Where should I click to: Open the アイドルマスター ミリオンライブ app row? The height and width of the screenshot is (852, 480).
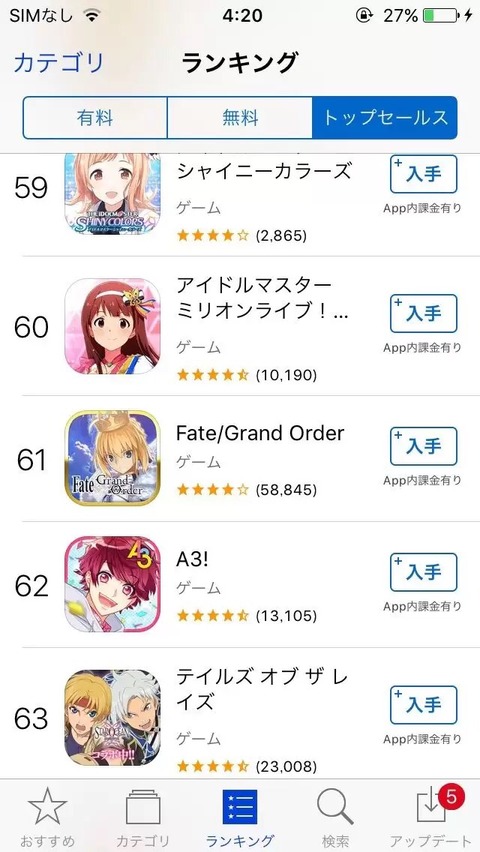coord(240,327)
